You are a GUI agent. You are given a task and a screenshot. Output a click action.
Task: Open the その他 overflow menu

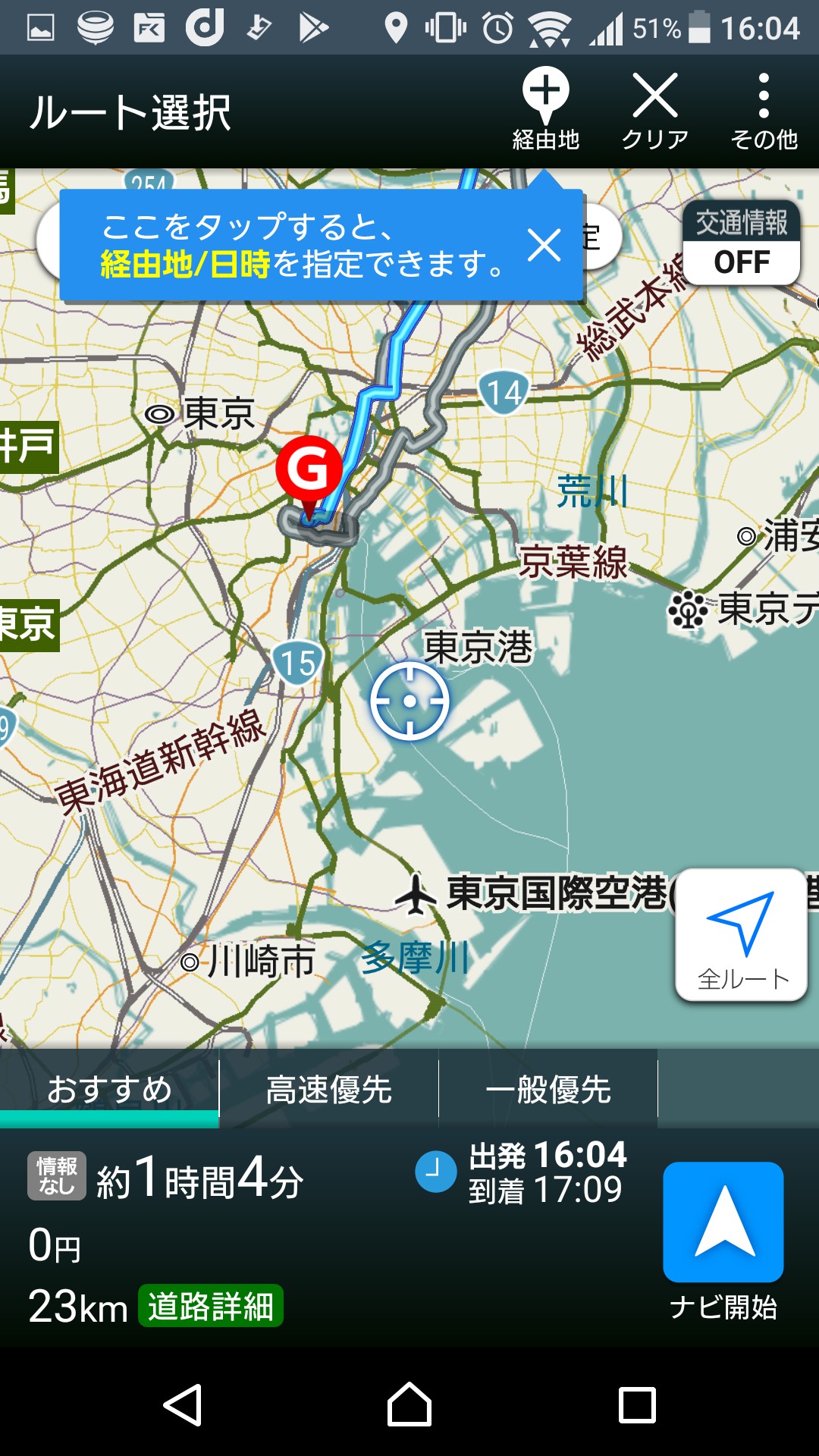click(x=764, y=111)
